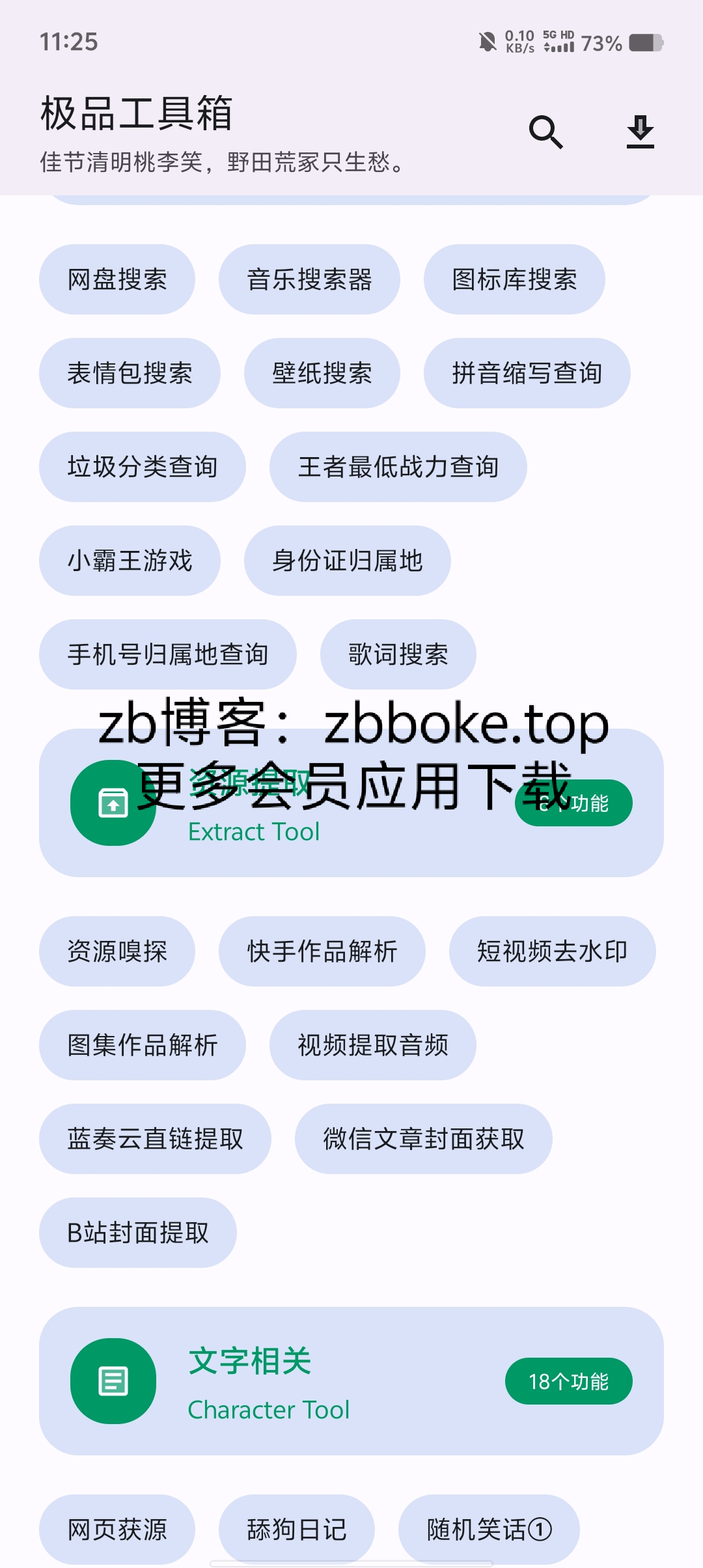The image size is (703, 1568).
Task: Launch 王者最低战力查询
Action: 398,467
